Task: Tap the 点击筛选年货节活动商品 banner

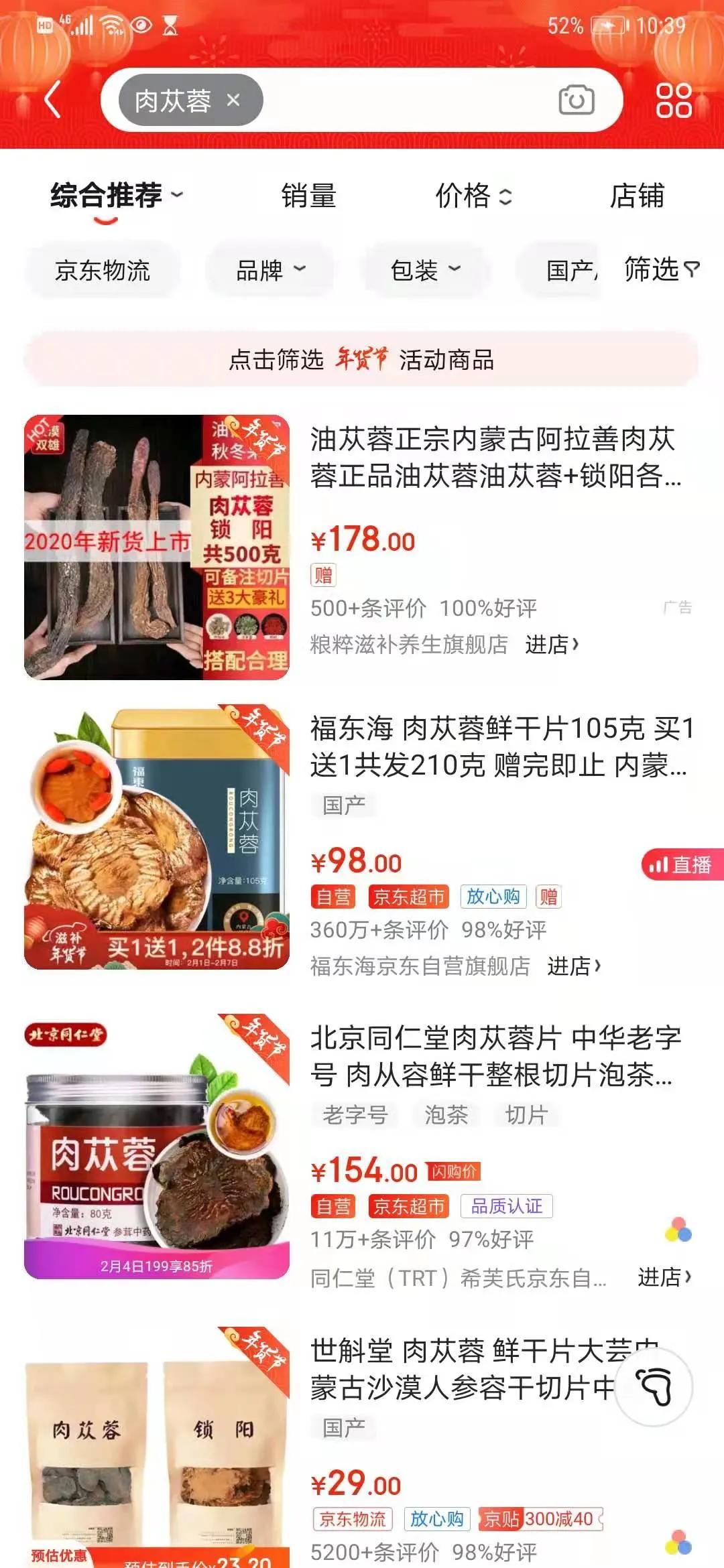Action: click(362, 362)
